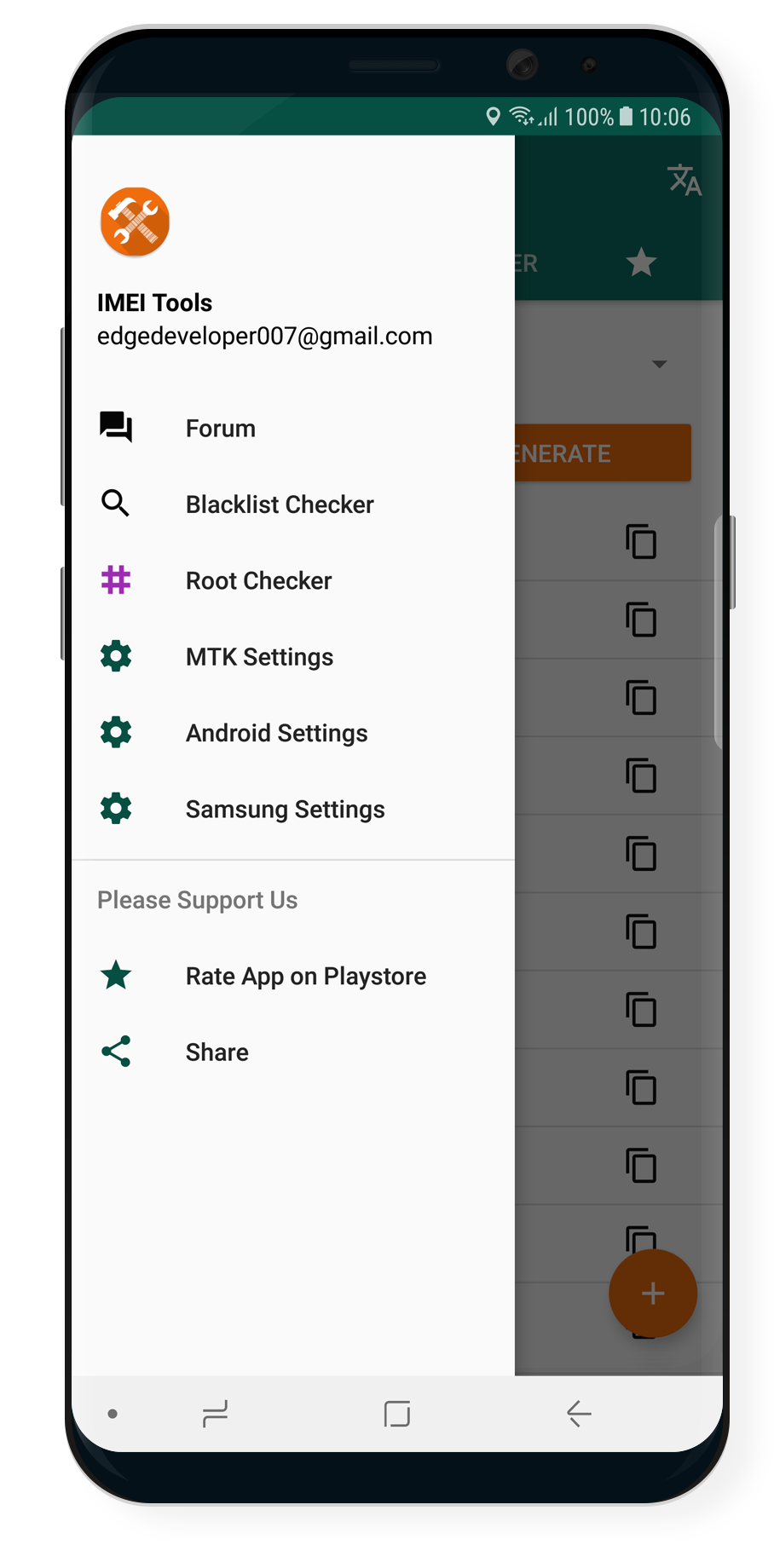Viewport: 774px width, 1568px height.
Task: Open the Forum menu item
Action: (x=293, y=428)
